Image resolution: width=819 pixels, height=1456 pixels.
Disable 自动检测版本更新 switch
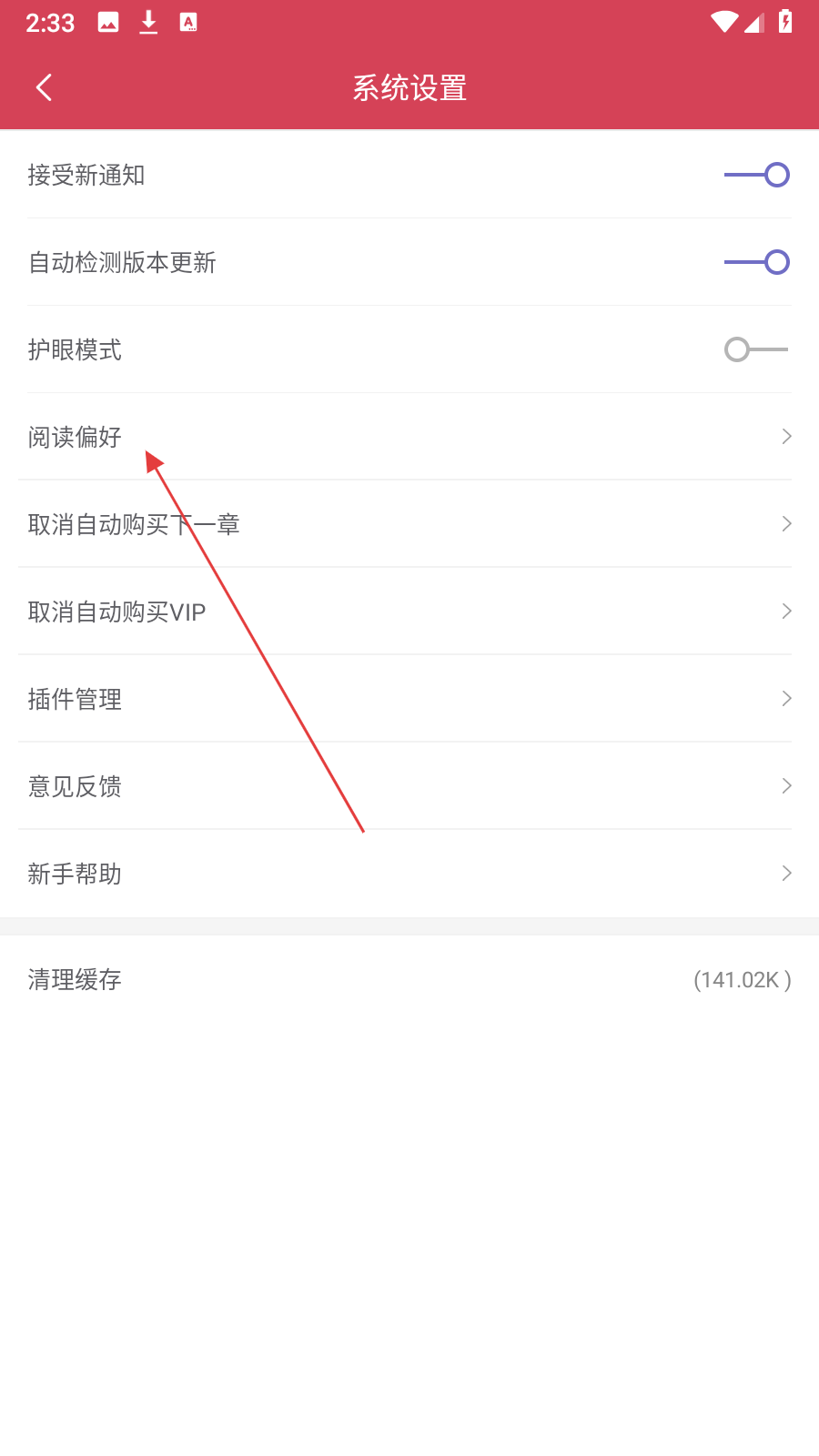[756, 262]
